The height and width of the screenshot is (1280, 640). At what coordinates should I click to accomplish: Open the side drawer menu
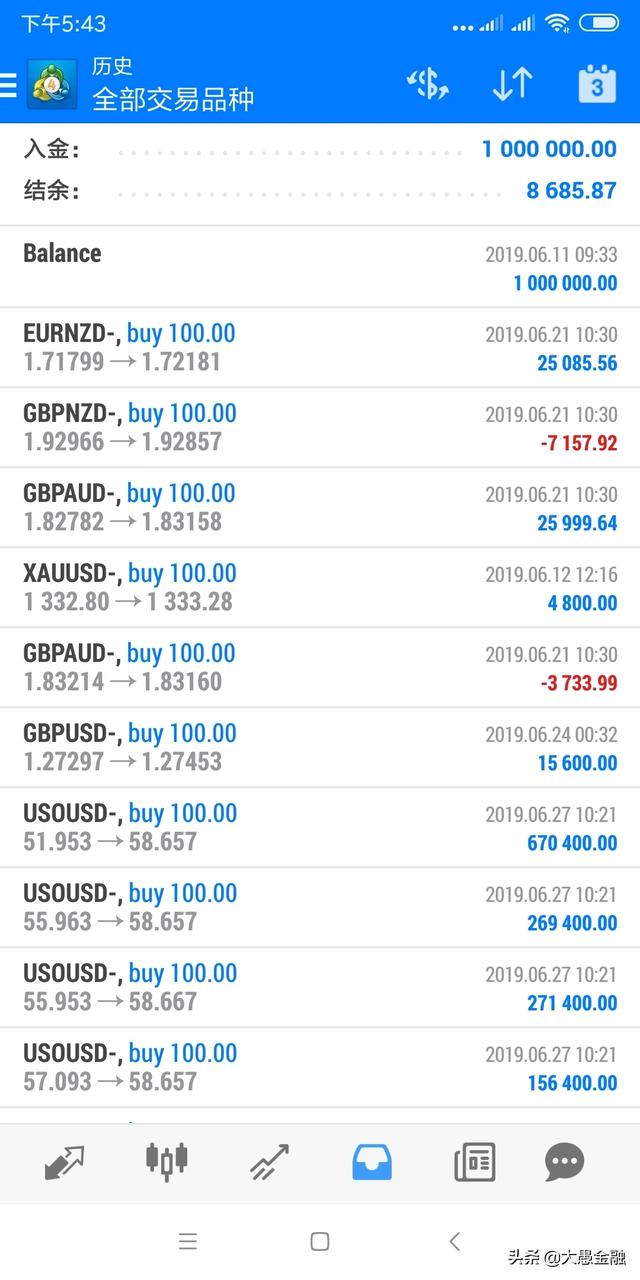tap(10, 85)
